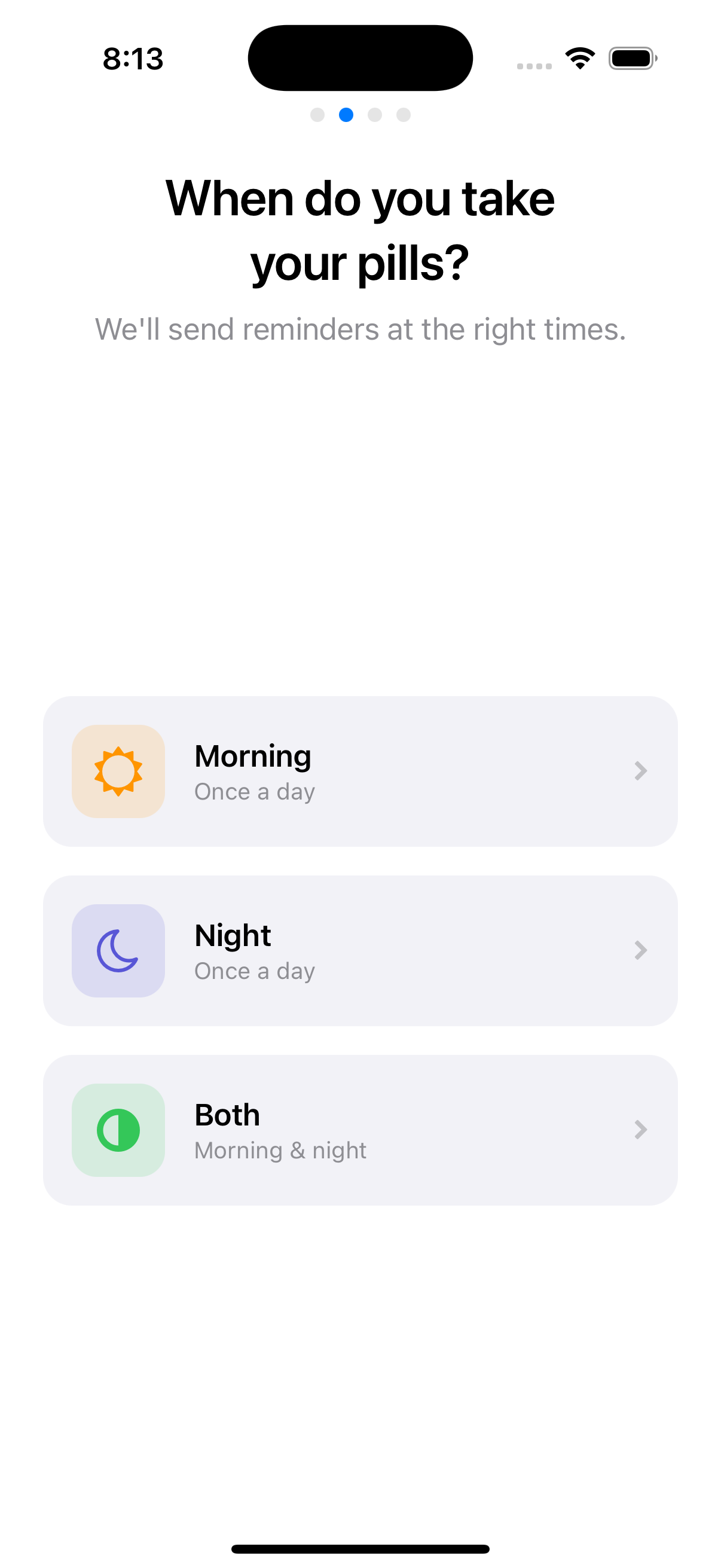Viewport: 721px width, 1568px height.
Task: Expand the Night row via its chevron
Action: coord(641,950)
